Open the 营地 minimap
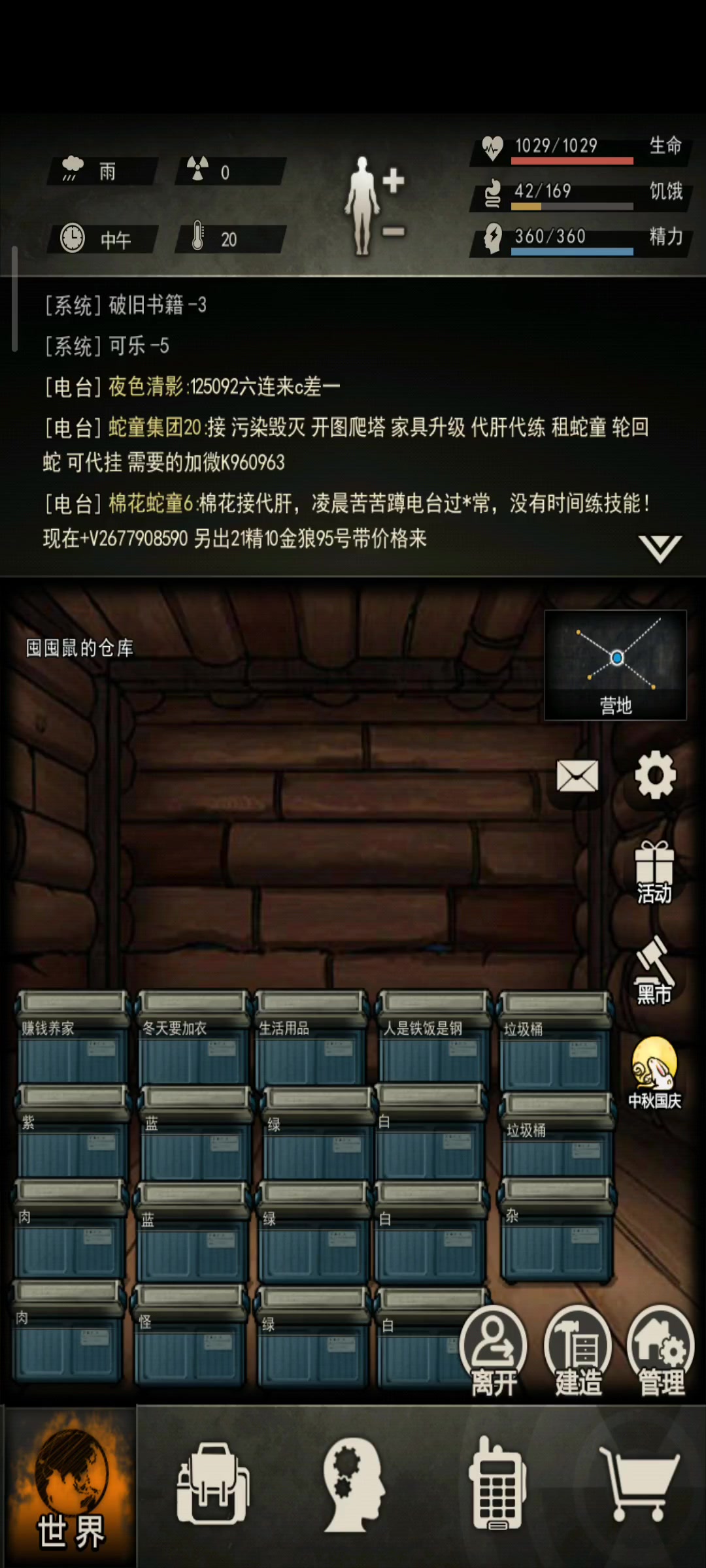Screen dimensions: 706x1568 click(x=615, y=664)
